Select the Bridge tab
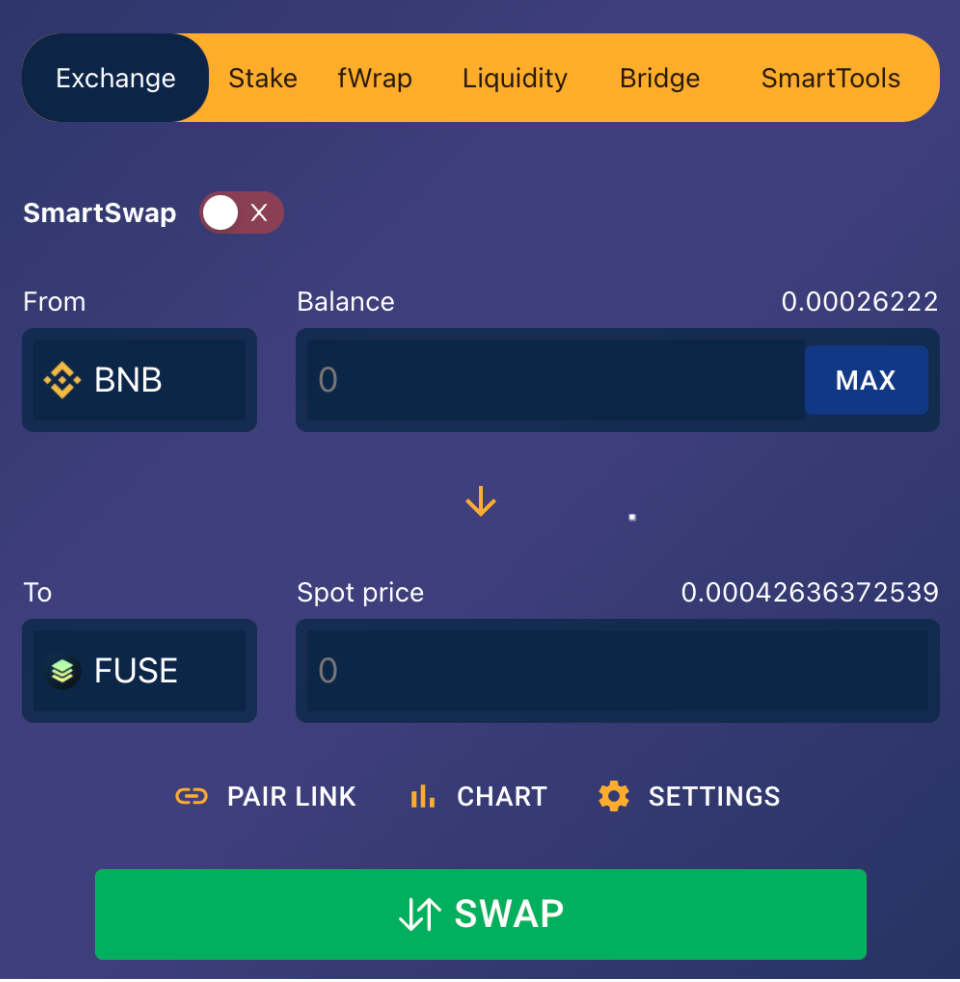Screen dimensions: 960x982 pyautogui.click(x=660, y=78)
